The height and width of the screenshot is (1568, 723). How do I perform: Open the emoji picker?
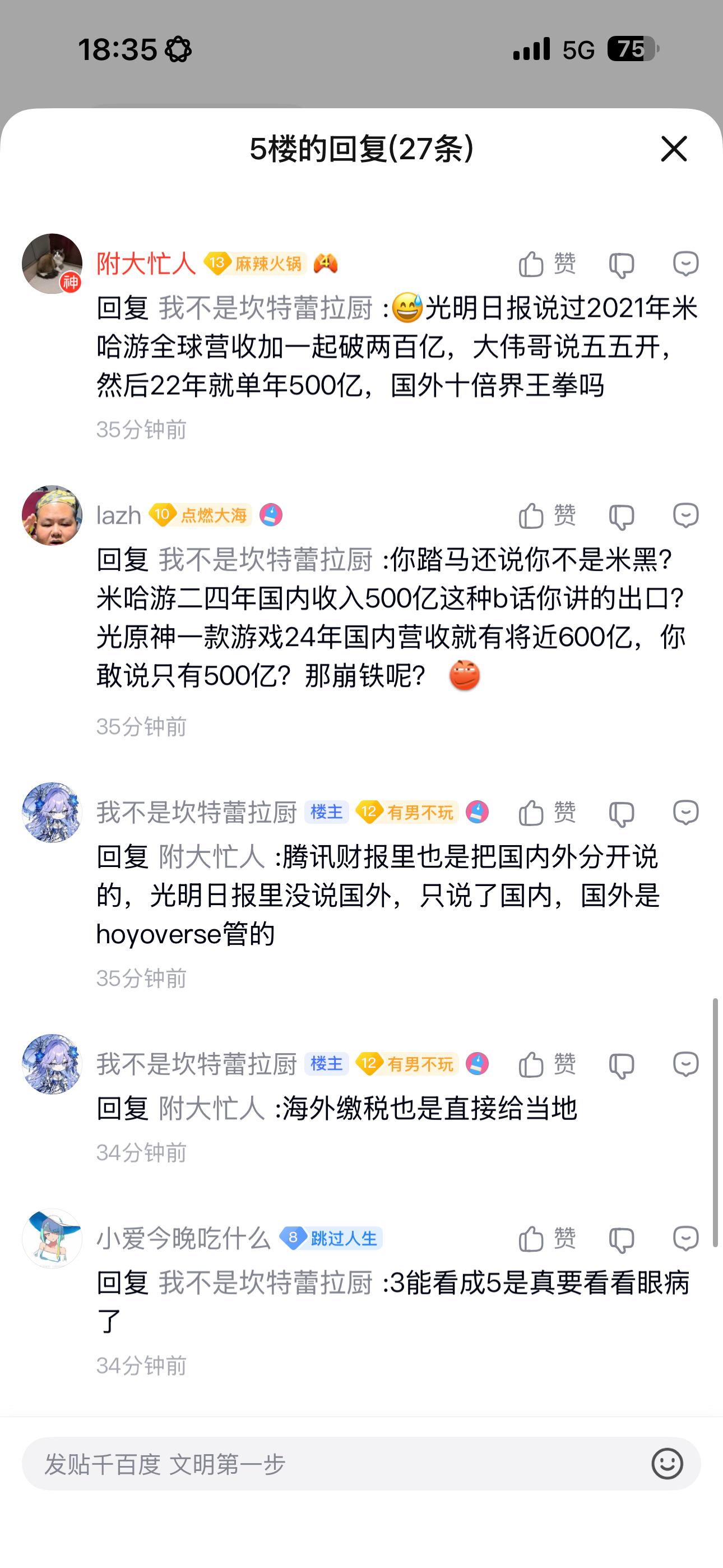667,1464
